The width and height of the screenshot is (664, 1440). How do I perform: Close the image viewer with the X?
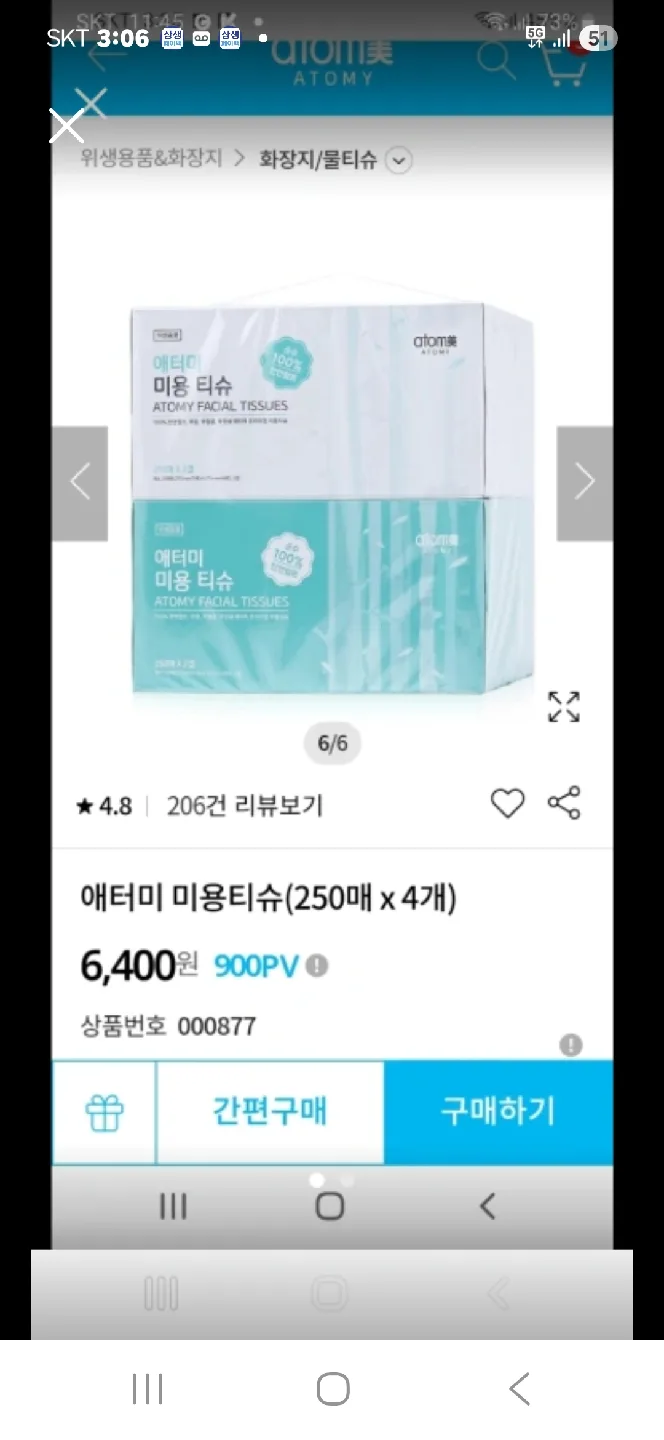coord(67,126)
